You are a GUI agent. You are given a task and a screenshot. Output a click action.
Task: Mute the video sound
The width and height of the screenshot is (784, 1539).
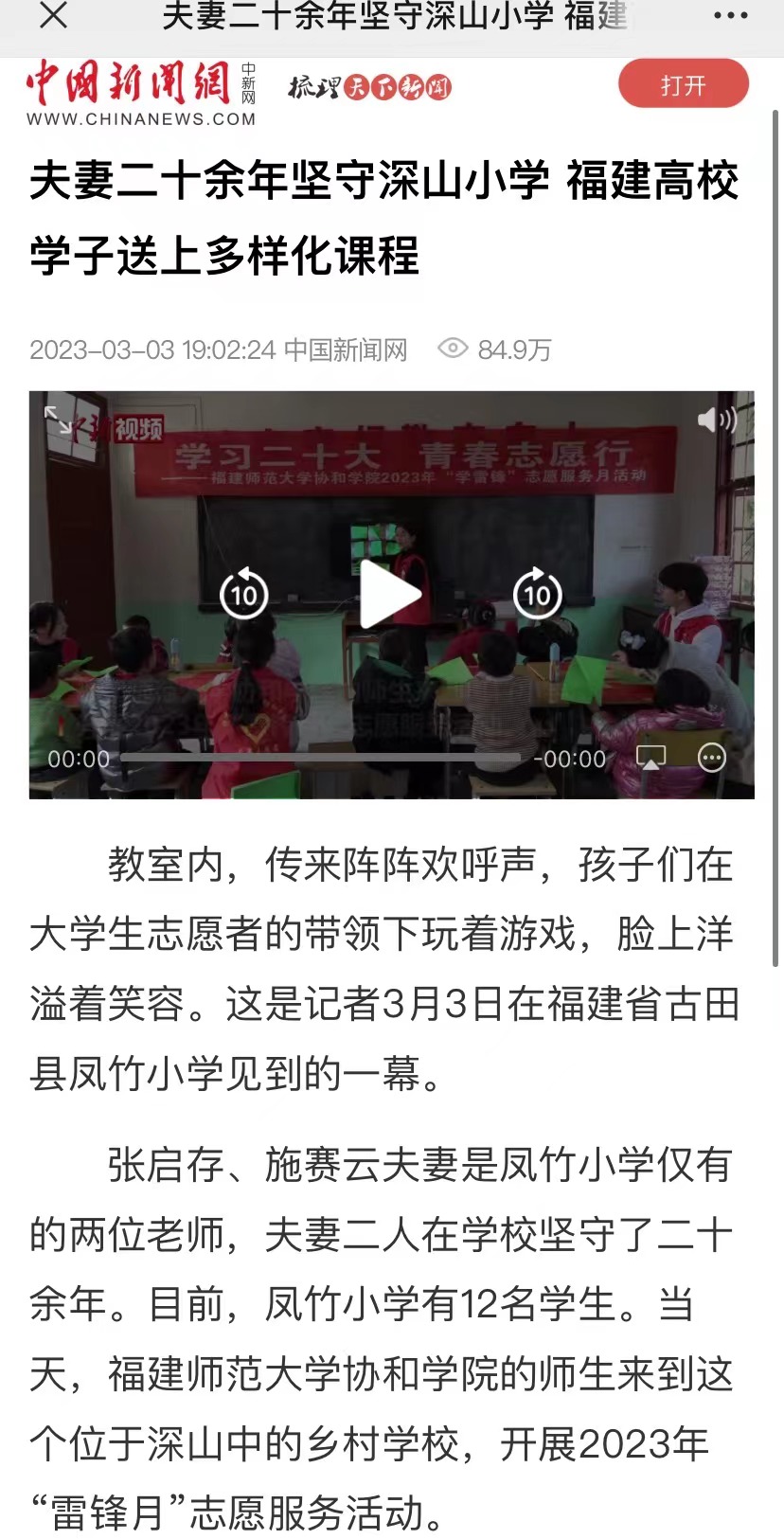717,420
